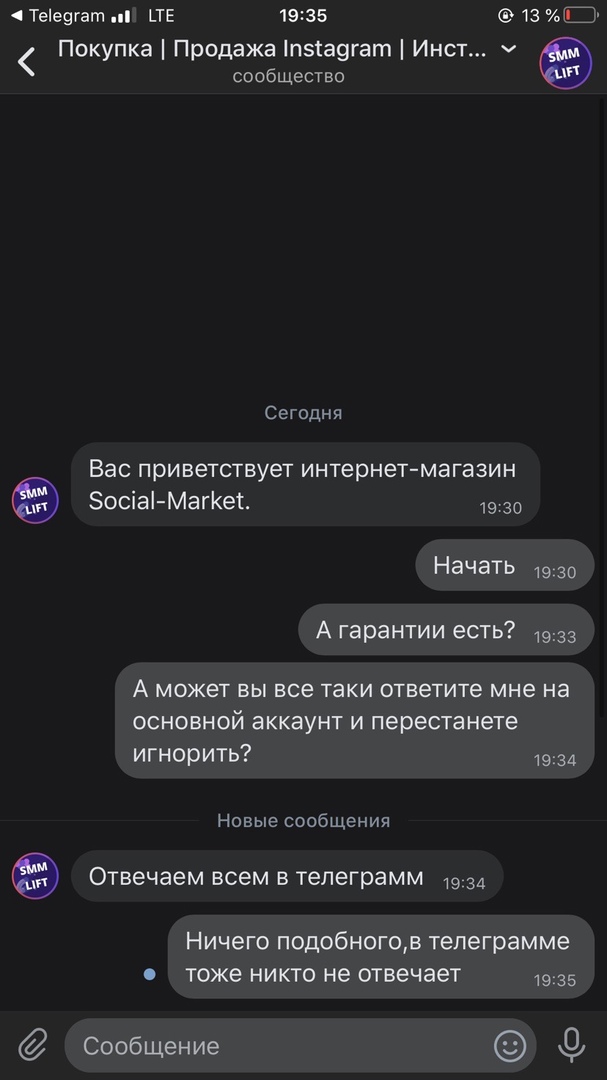This screenshot has width=607, height=1080.
Task: Expand the community title dropdown arrow
Action: coord(508,48)
